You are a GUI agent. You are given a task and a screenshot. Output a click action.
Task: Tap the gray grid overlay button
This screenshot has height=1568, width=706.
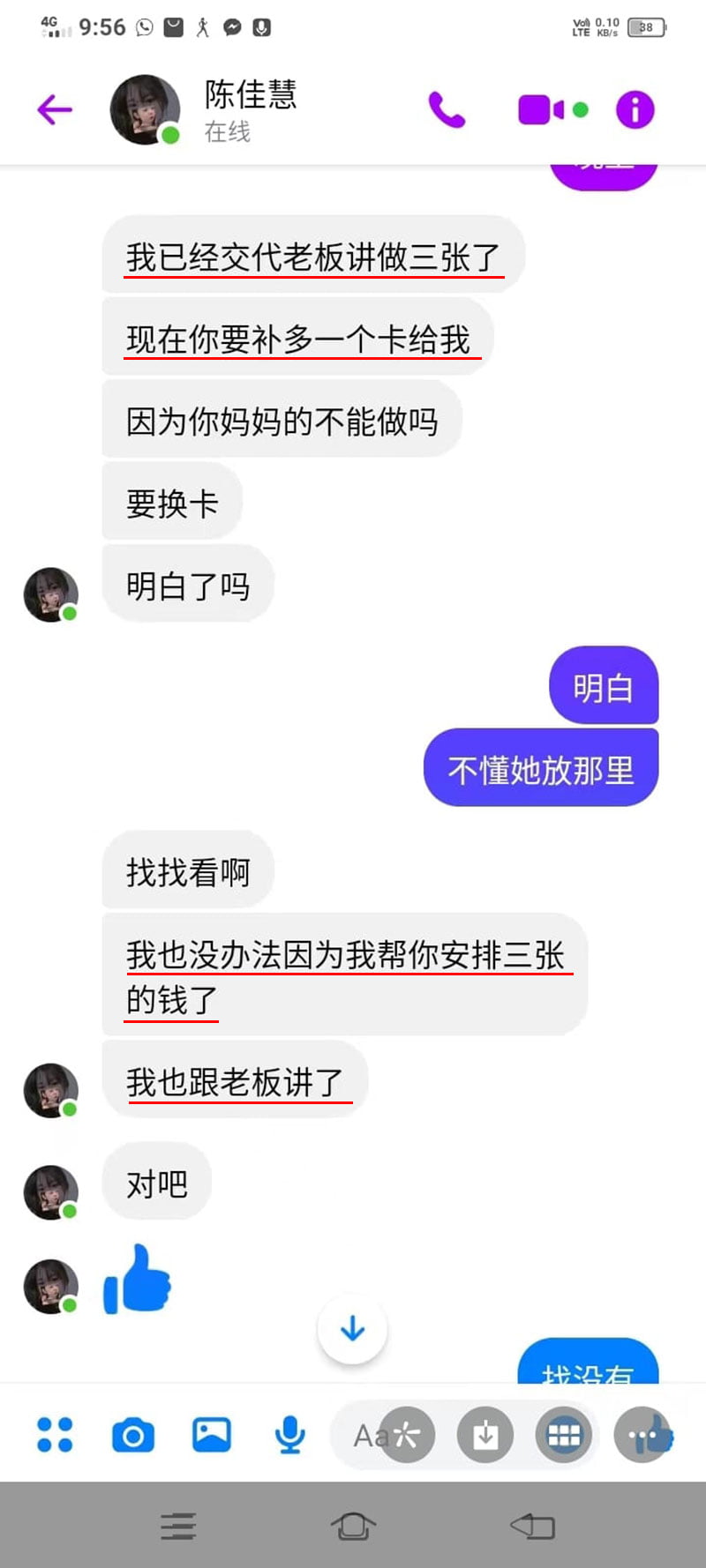(564, 1436)
